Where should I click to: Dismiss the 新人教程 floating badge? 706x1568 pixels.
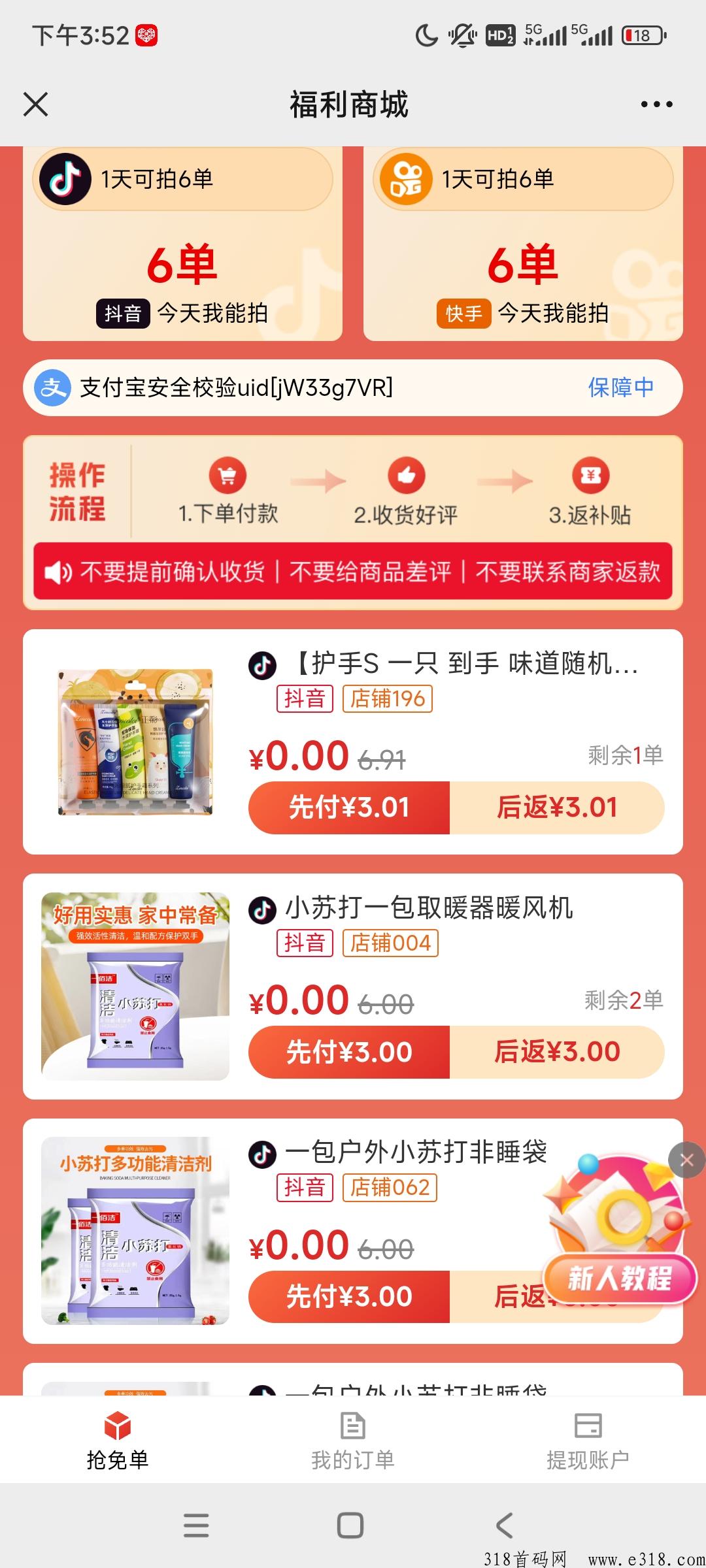tap(686, 1160)
